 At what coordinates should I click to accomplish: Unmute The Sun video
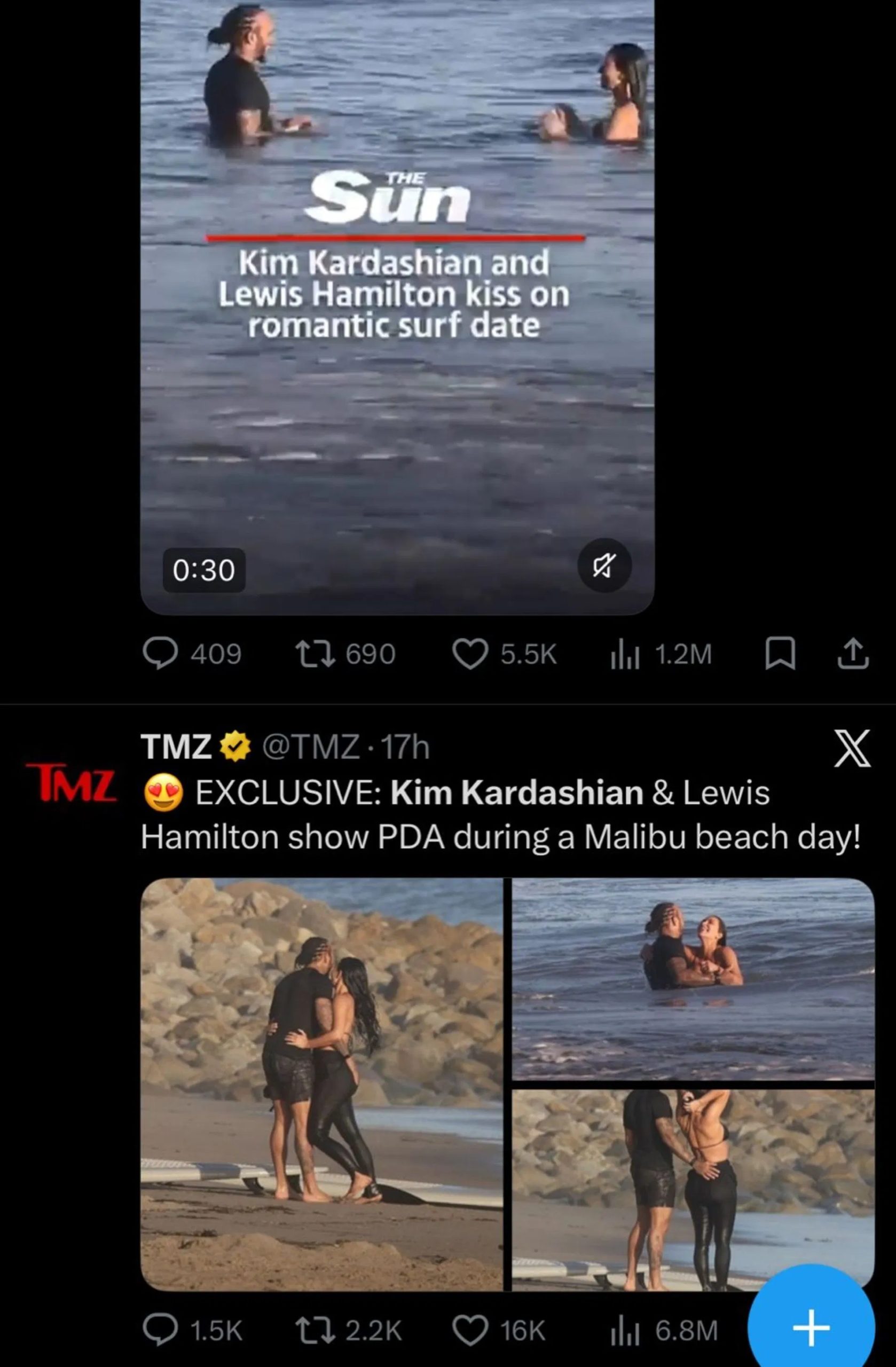tap(604, 567)
